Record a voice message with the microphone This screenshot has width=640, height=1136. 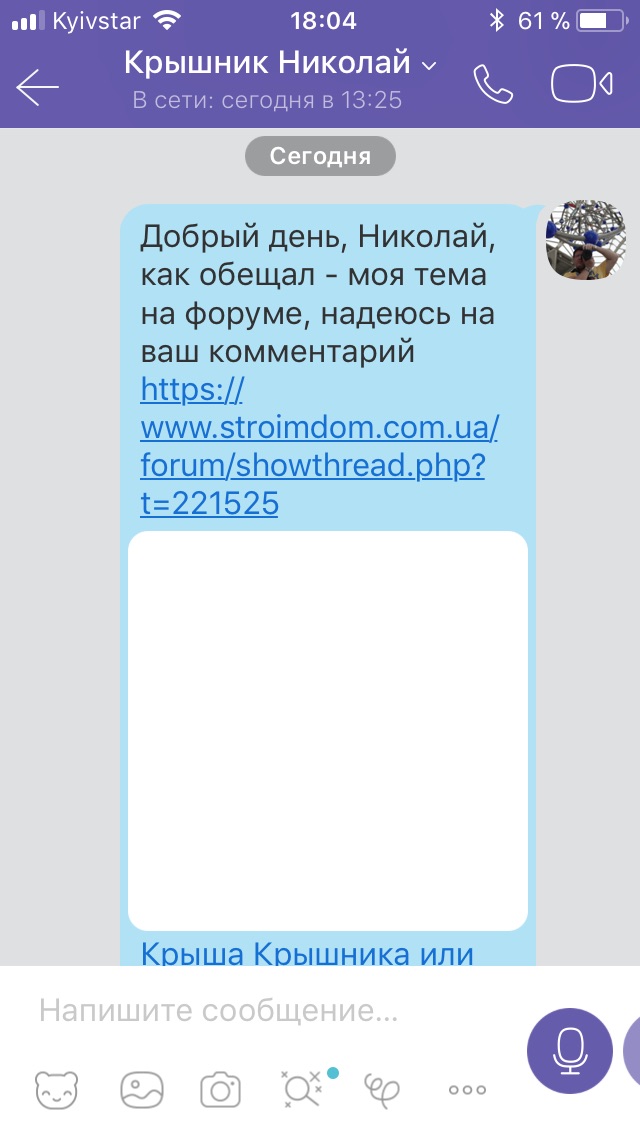(x=569, y=1051)
